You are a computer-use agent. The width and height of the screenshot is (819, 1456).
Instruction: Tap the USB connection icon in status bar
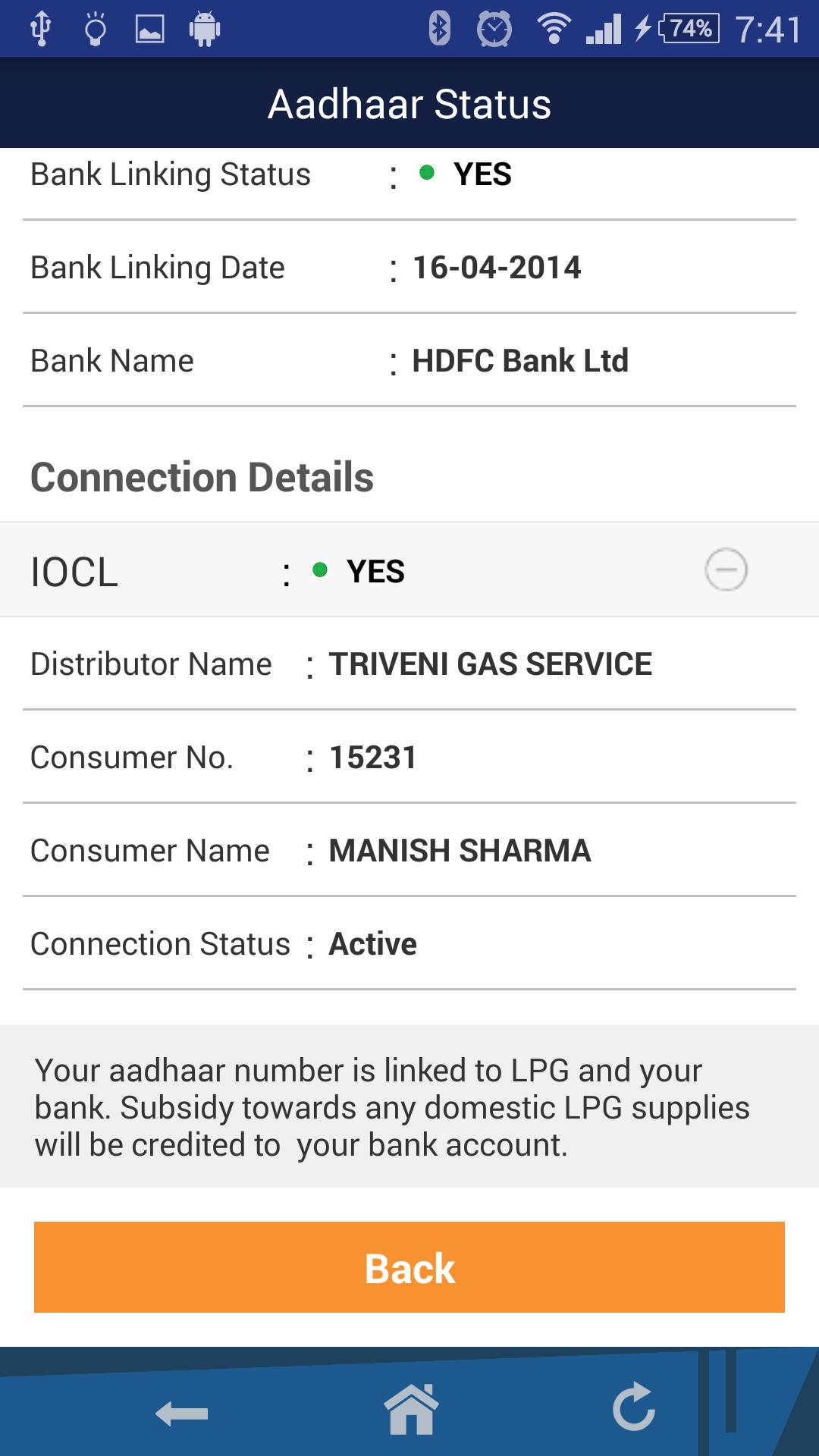(x=42, y=28)
